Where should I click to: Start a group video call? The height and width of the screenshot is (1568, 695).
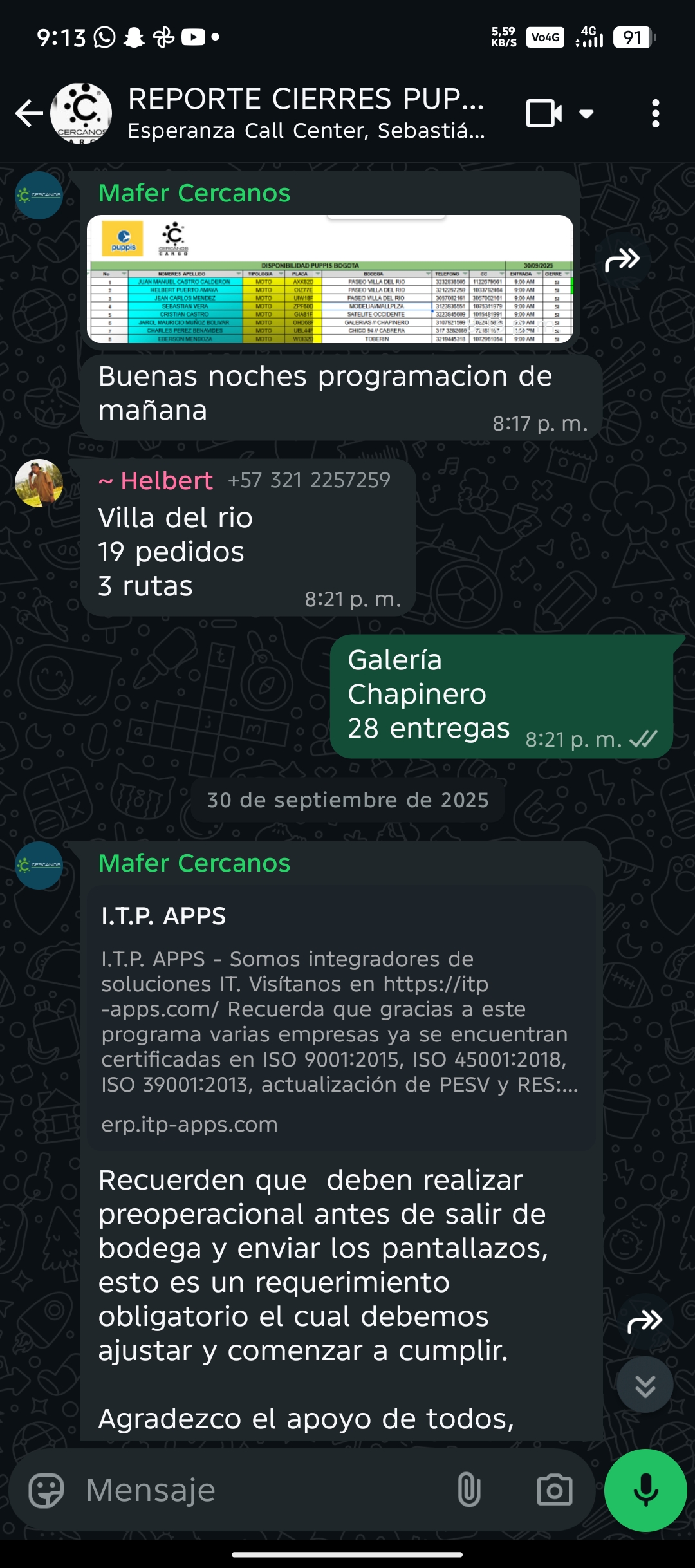tap(544, 114)
